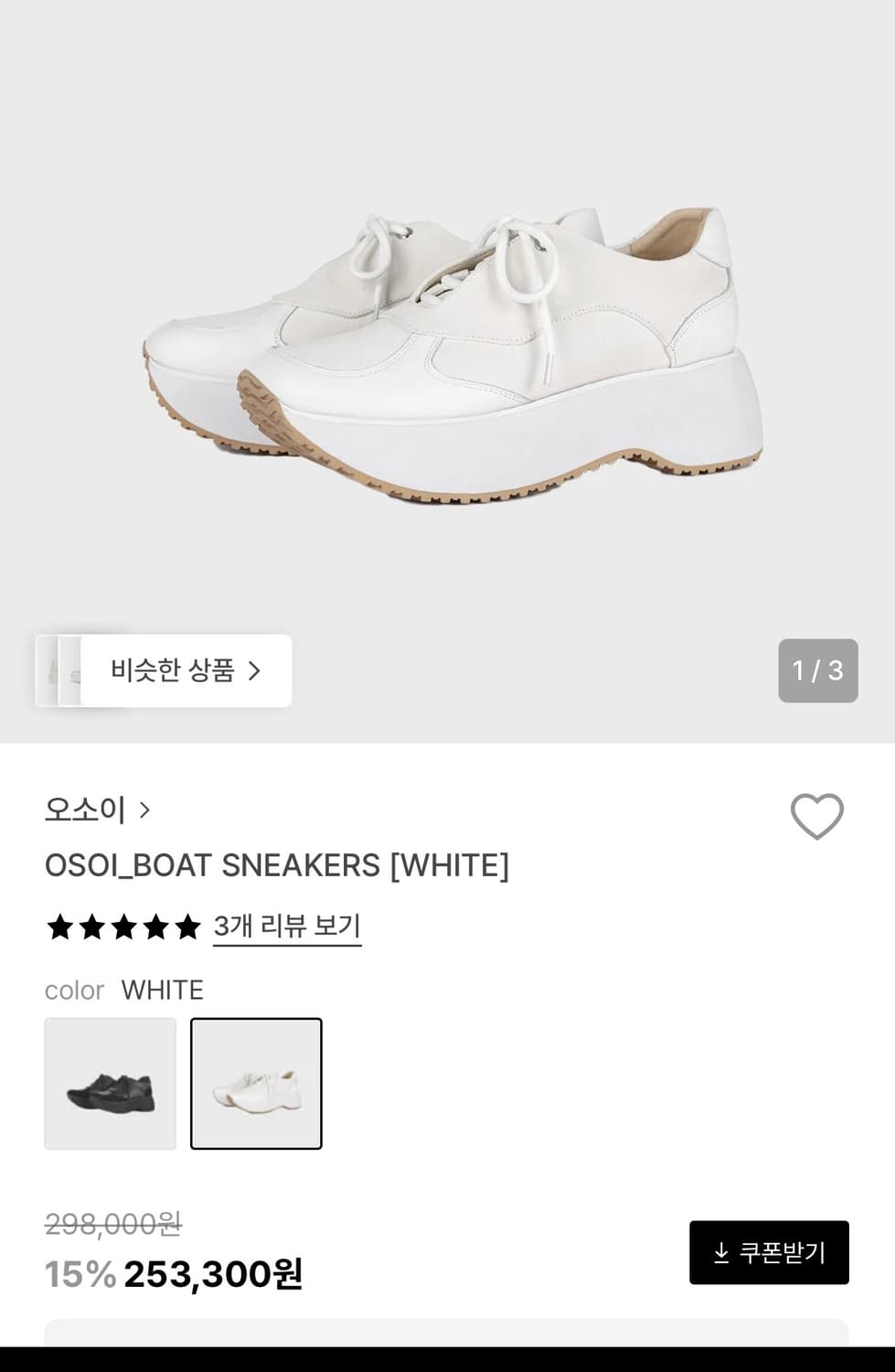Select the white color swatch thumbnail

tap(256, 1084)
